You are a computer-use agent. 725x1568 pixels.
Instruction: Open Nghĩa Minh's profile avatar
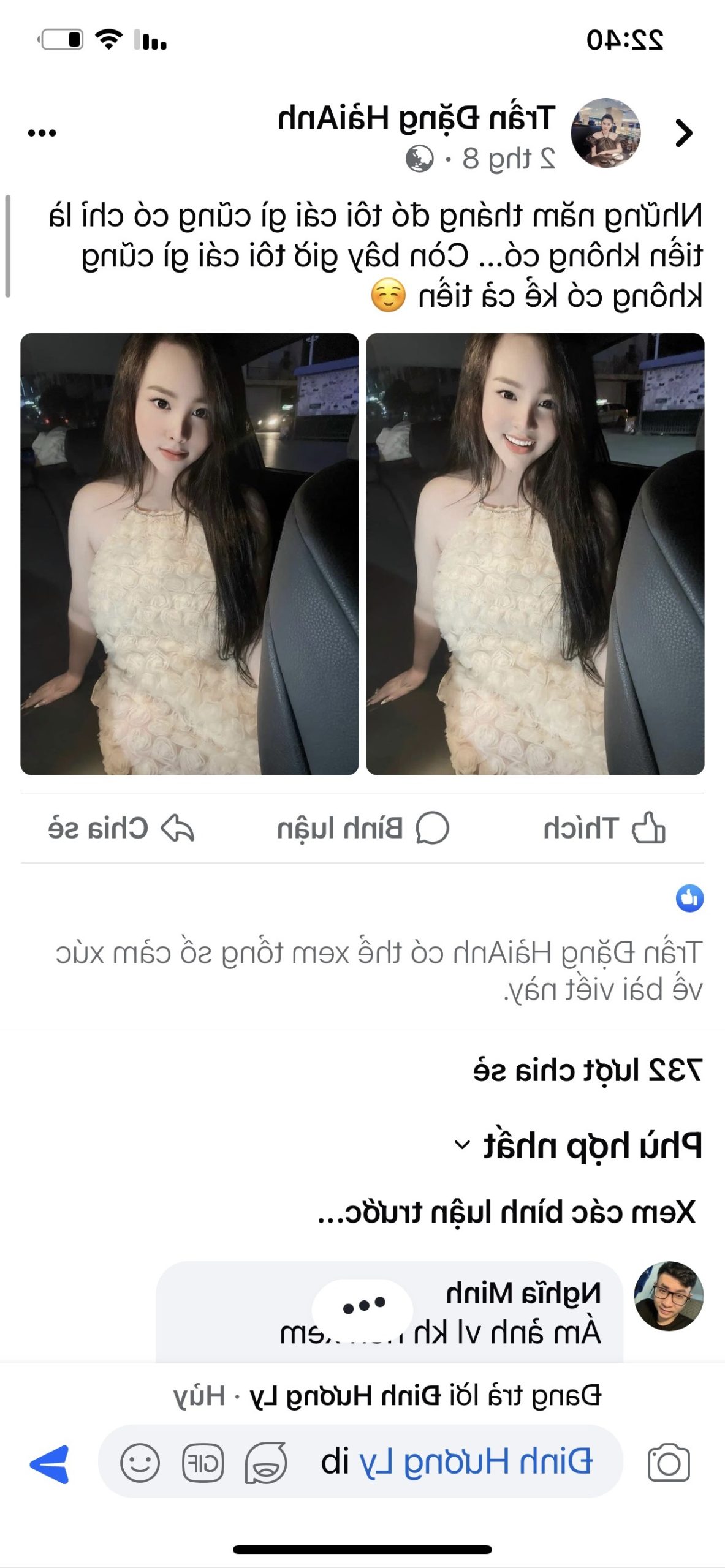pos(669,1296)
